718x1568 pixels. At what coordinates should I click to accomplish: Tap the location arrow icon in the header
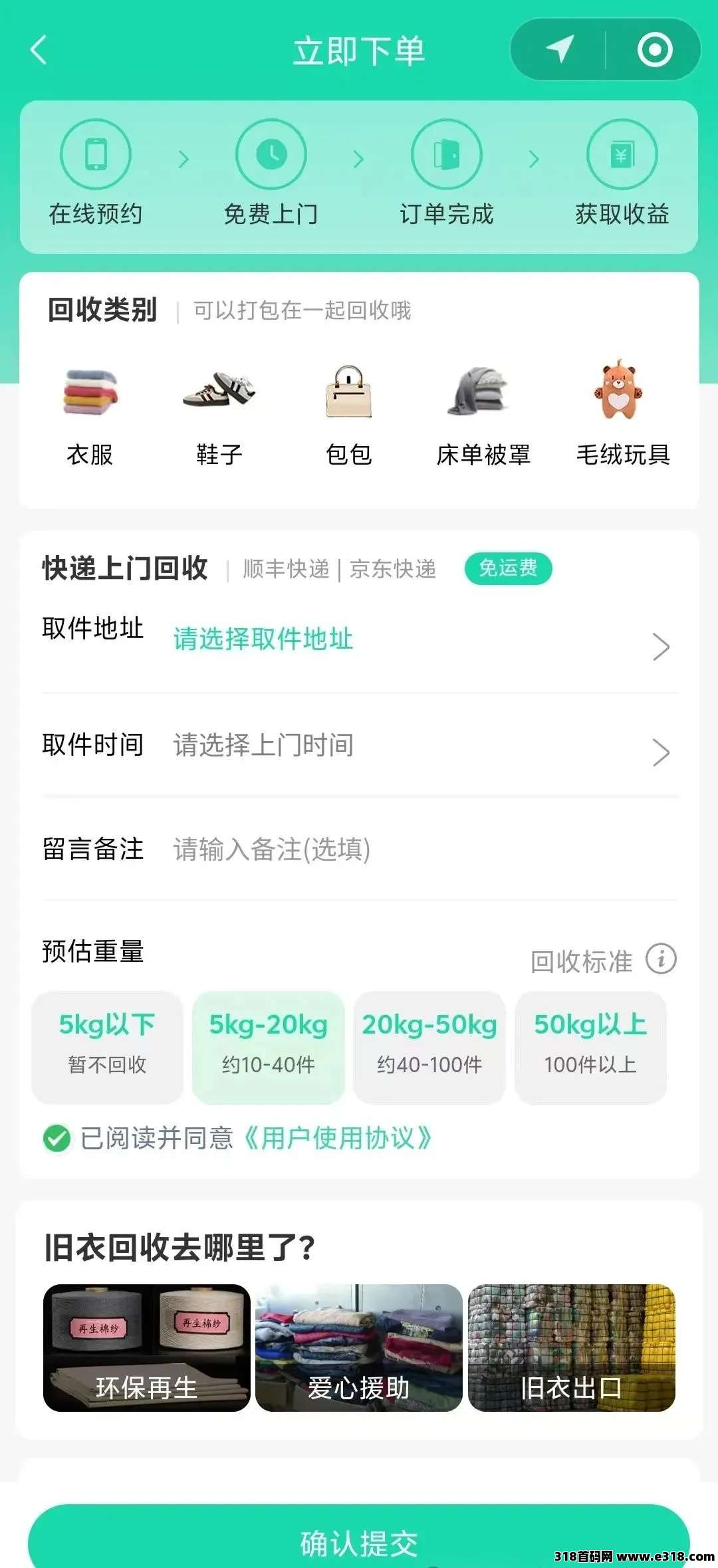(560, 49)
